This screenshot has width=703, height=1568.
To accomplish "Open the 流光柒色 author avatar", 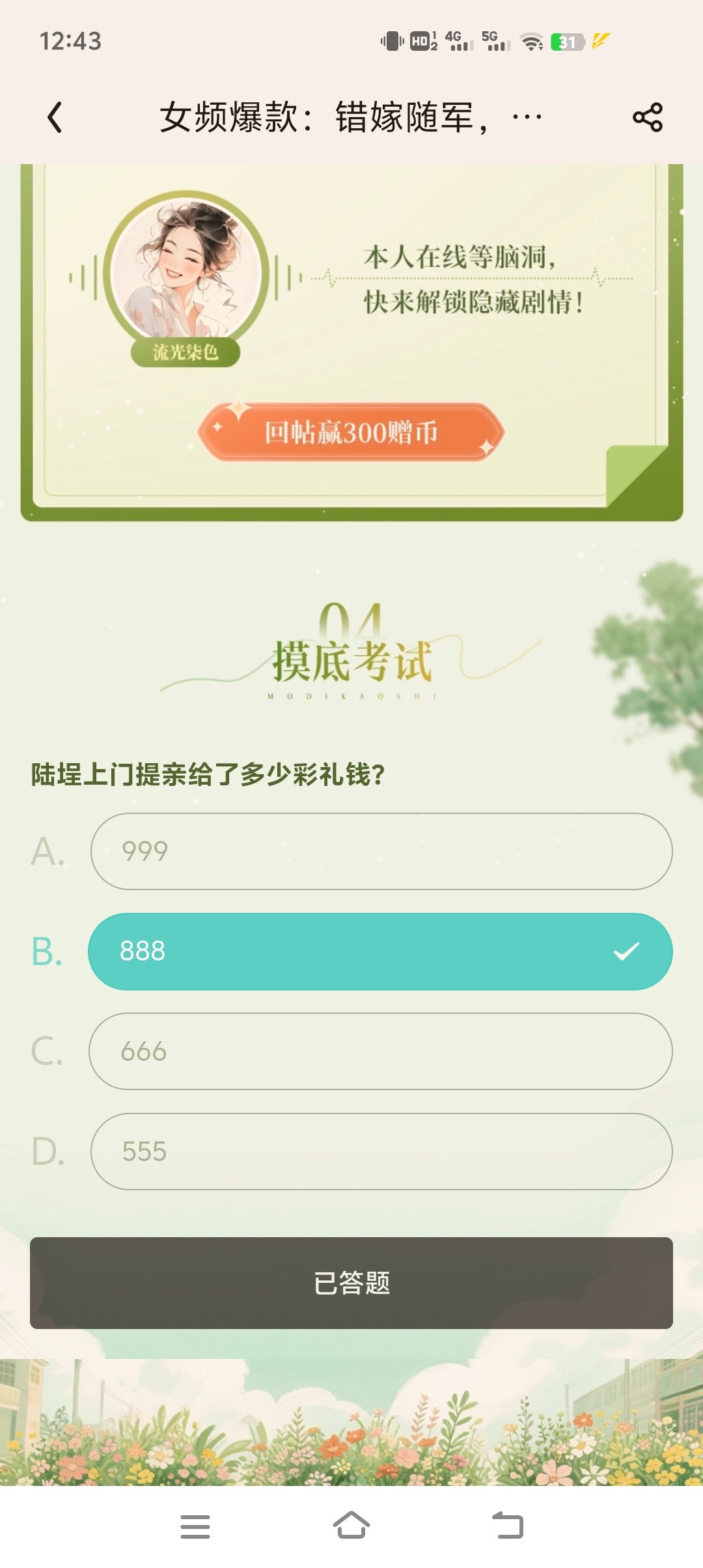I will [186, 272].
